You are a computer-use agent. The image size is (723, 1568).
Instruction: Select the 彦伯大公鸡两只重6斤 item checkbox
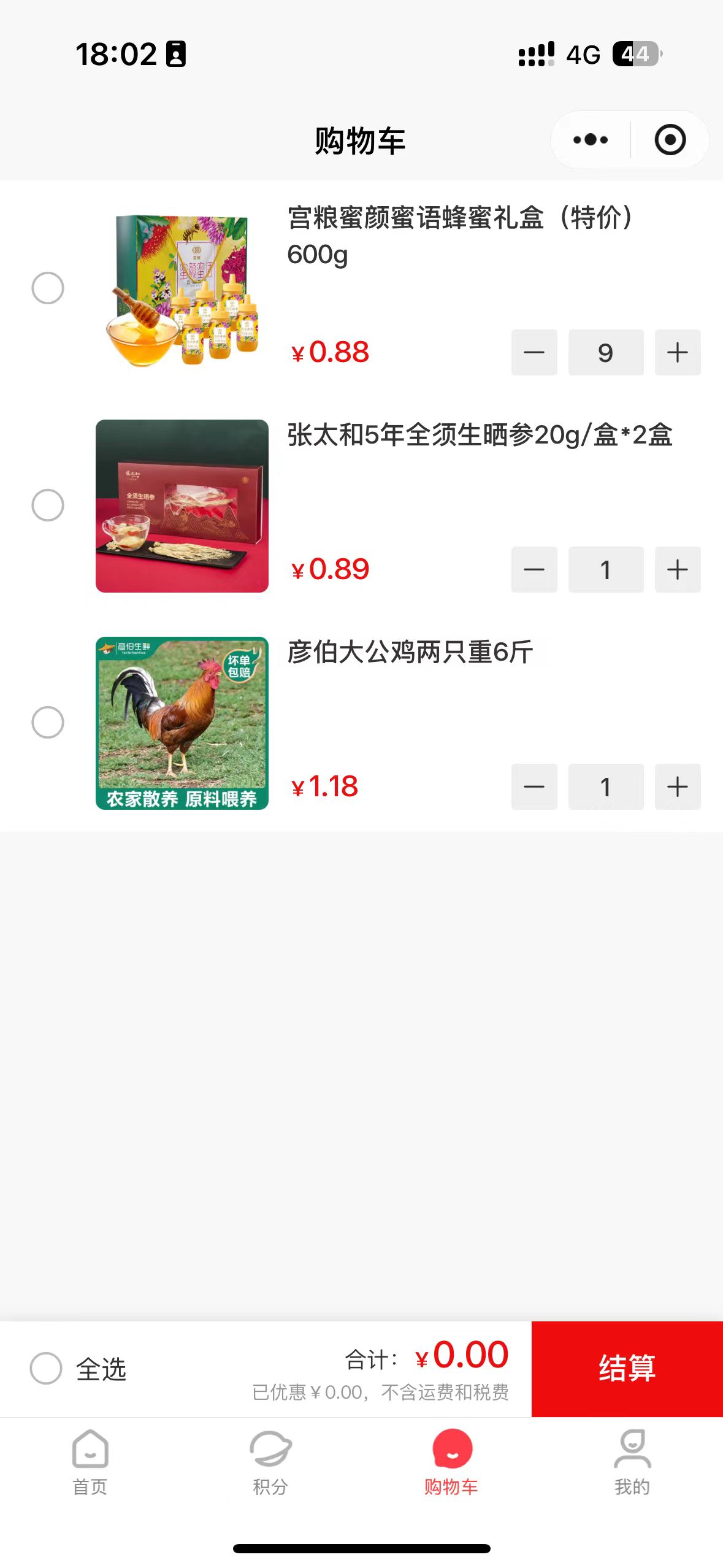click(x=48, y=723)
